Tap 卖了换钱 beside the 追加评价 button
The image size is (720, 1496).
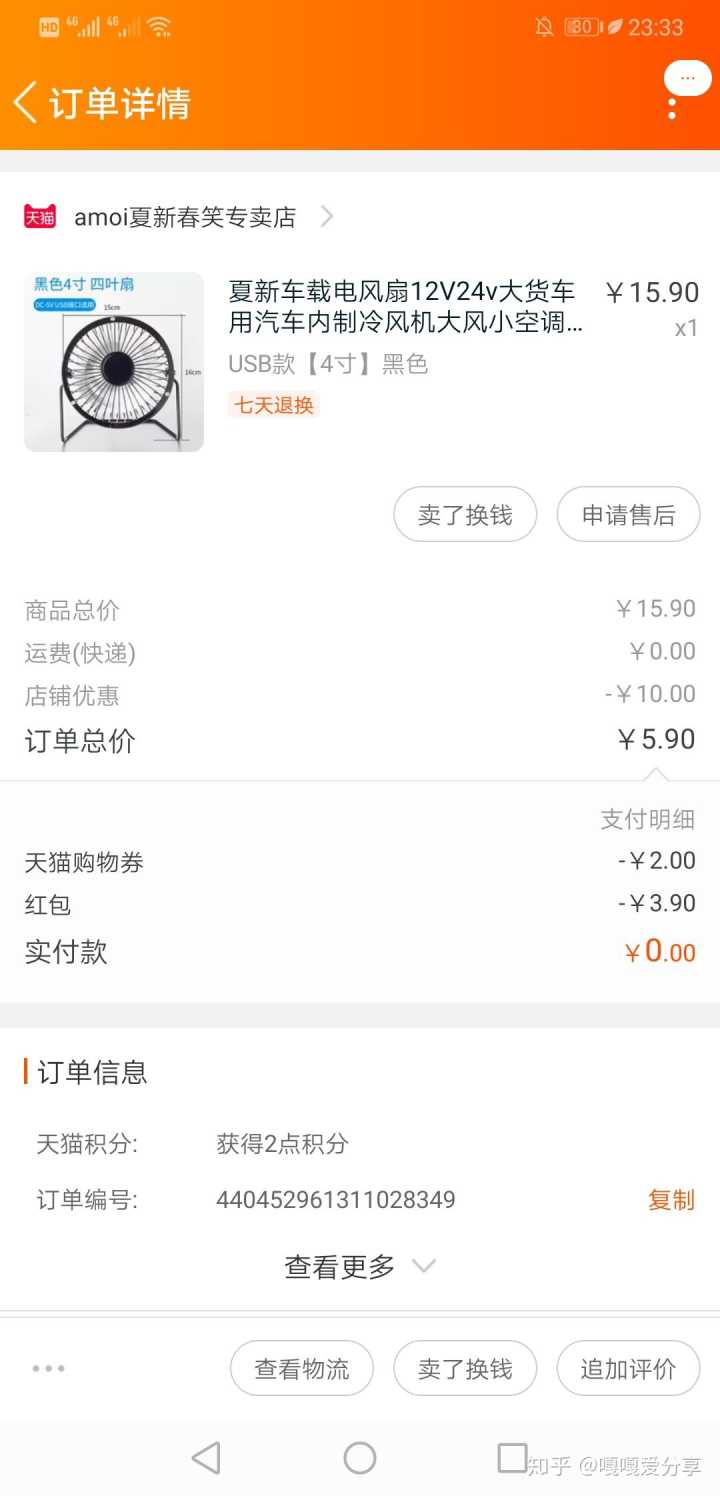tap(465, 1368)
